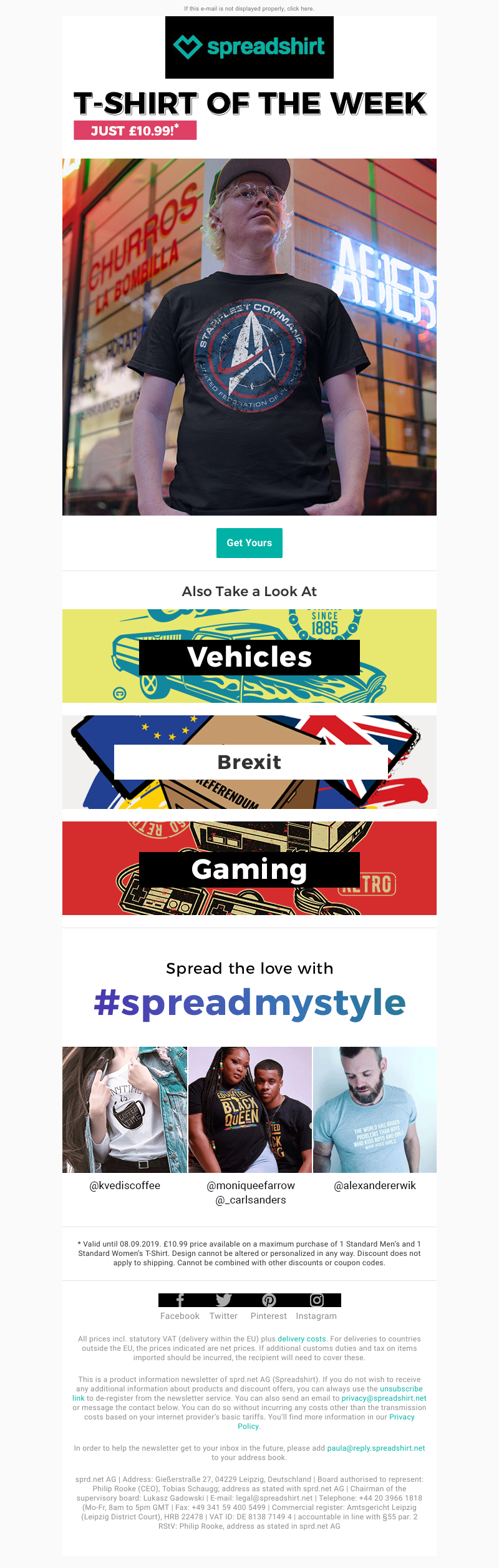Viewport: 499px width, 1568px height.
Task: Open the Brexit category banner
Action: point(249,762)
